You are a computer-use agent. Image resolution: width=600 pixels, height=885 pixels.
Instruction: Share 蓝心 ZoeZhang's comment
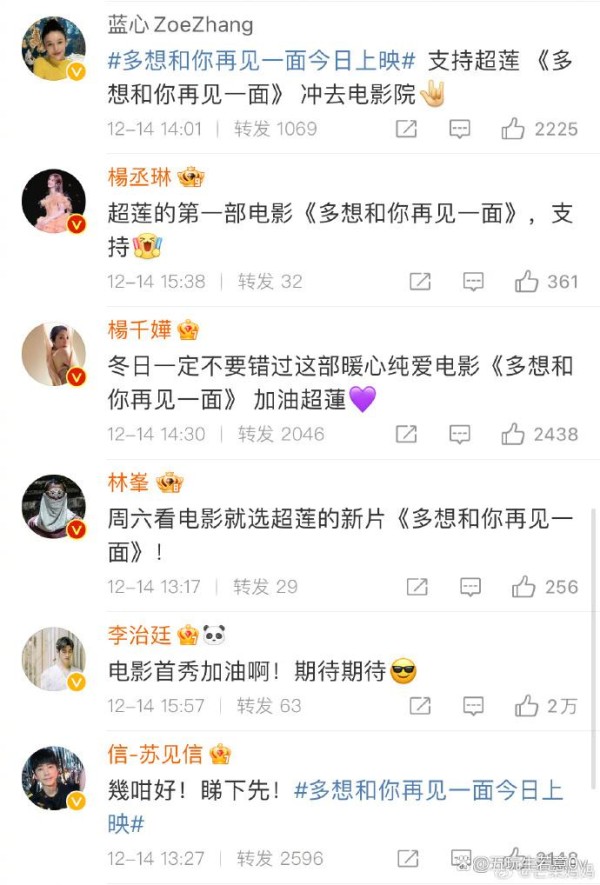click(406, 128)
